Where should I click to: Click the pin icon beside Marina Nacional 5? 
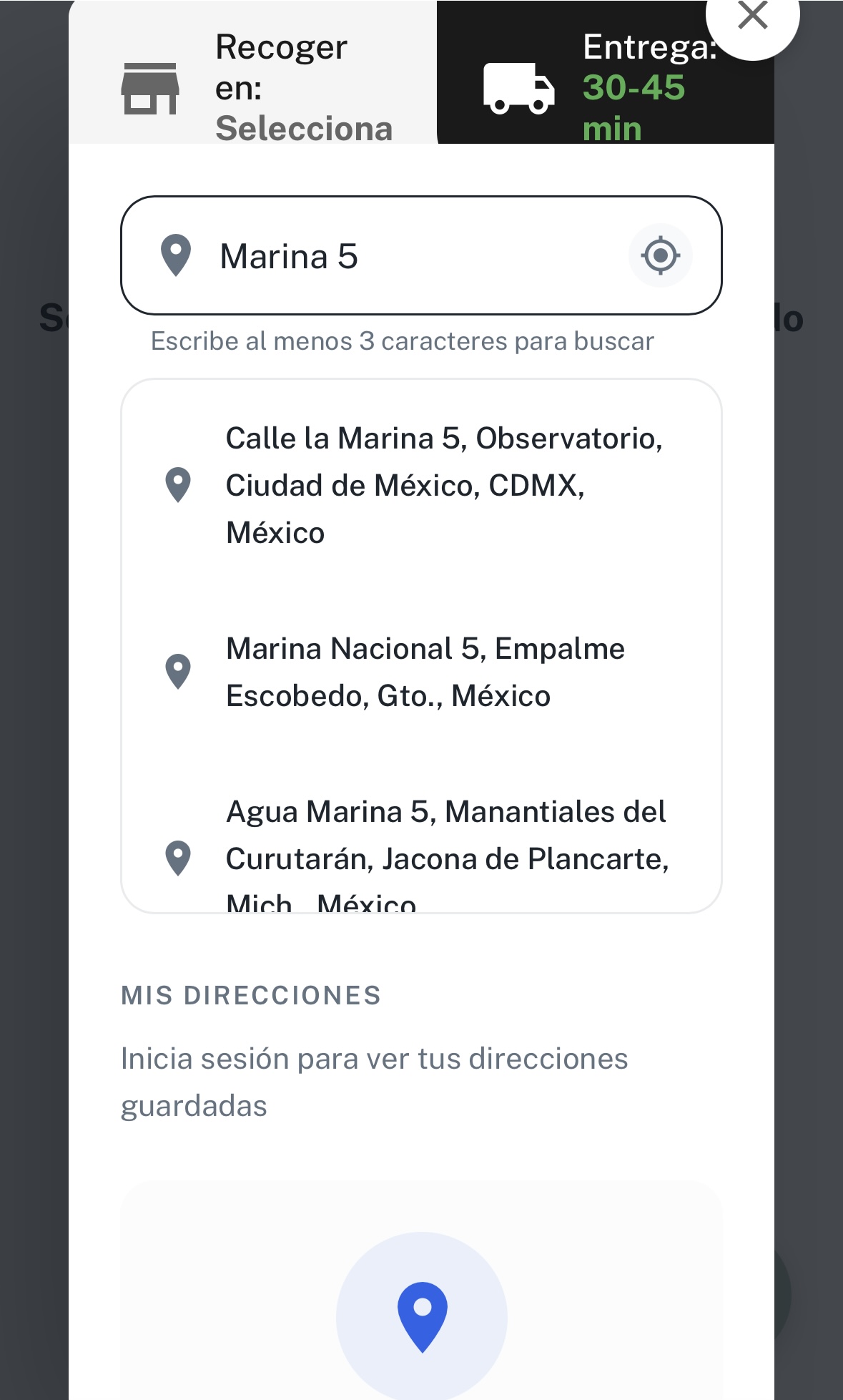pyautogui.click(x=177, y=670)
